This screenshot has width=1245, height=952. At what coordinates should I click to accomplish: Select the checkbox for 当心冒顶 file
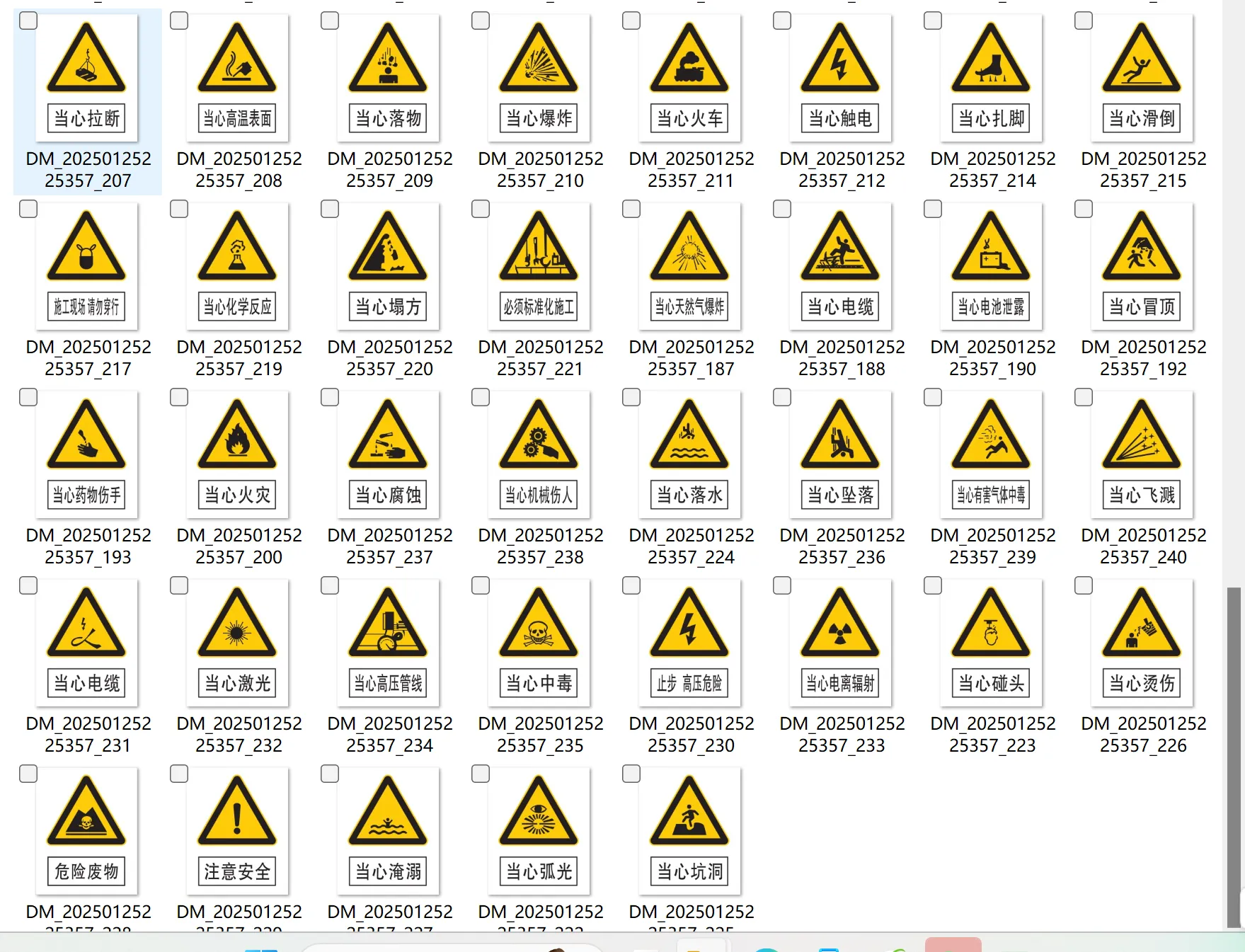point(1084,209)
